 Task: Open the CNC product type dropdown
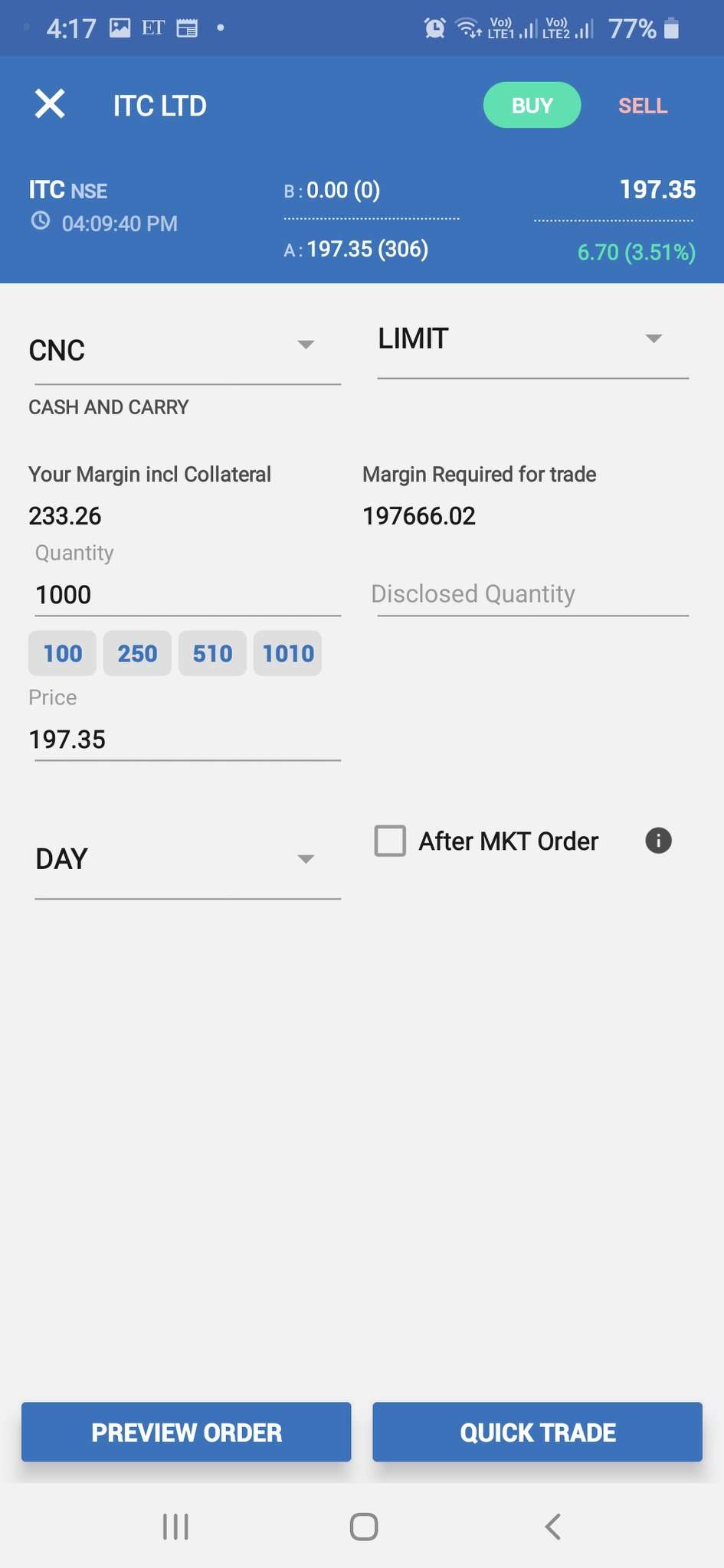185,350
